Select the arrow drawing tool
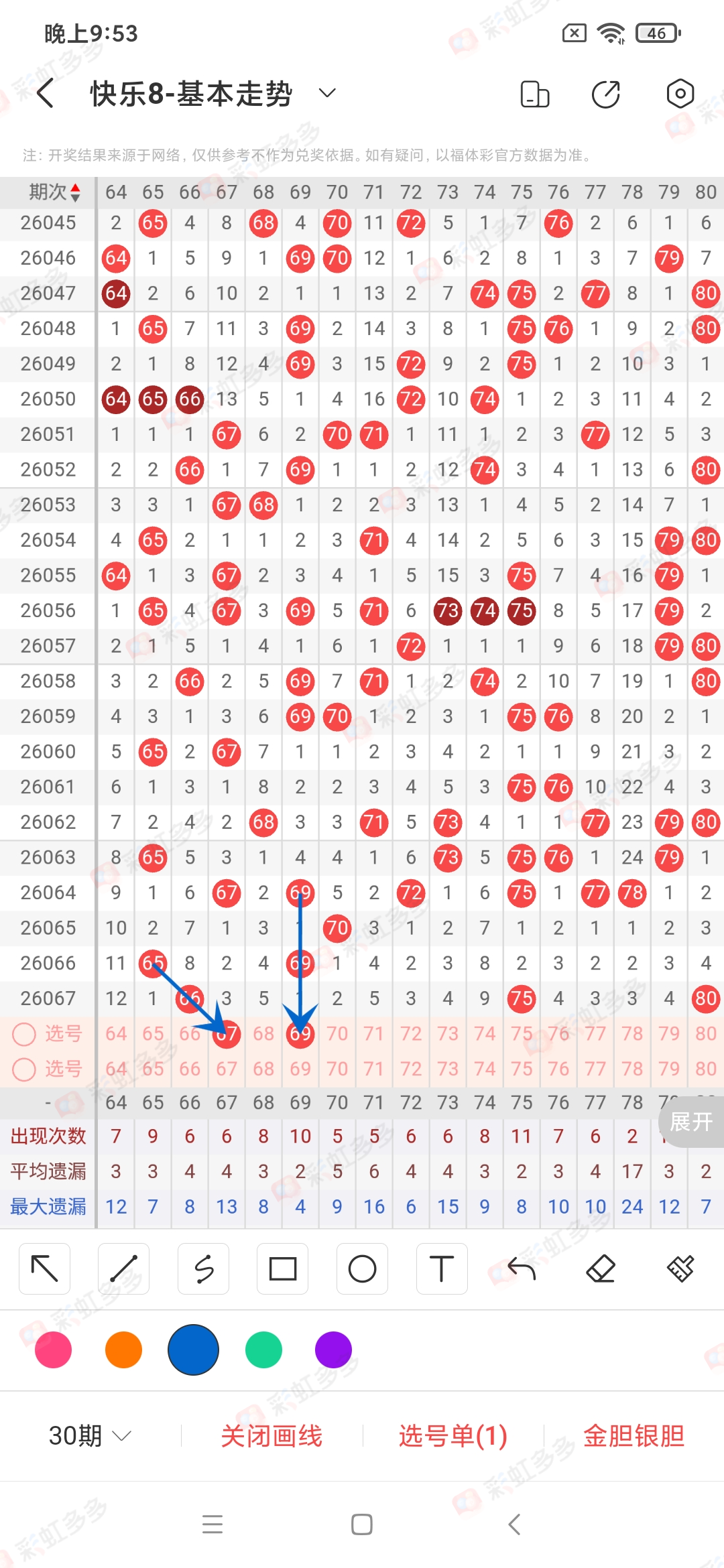 coord(45,1268)
